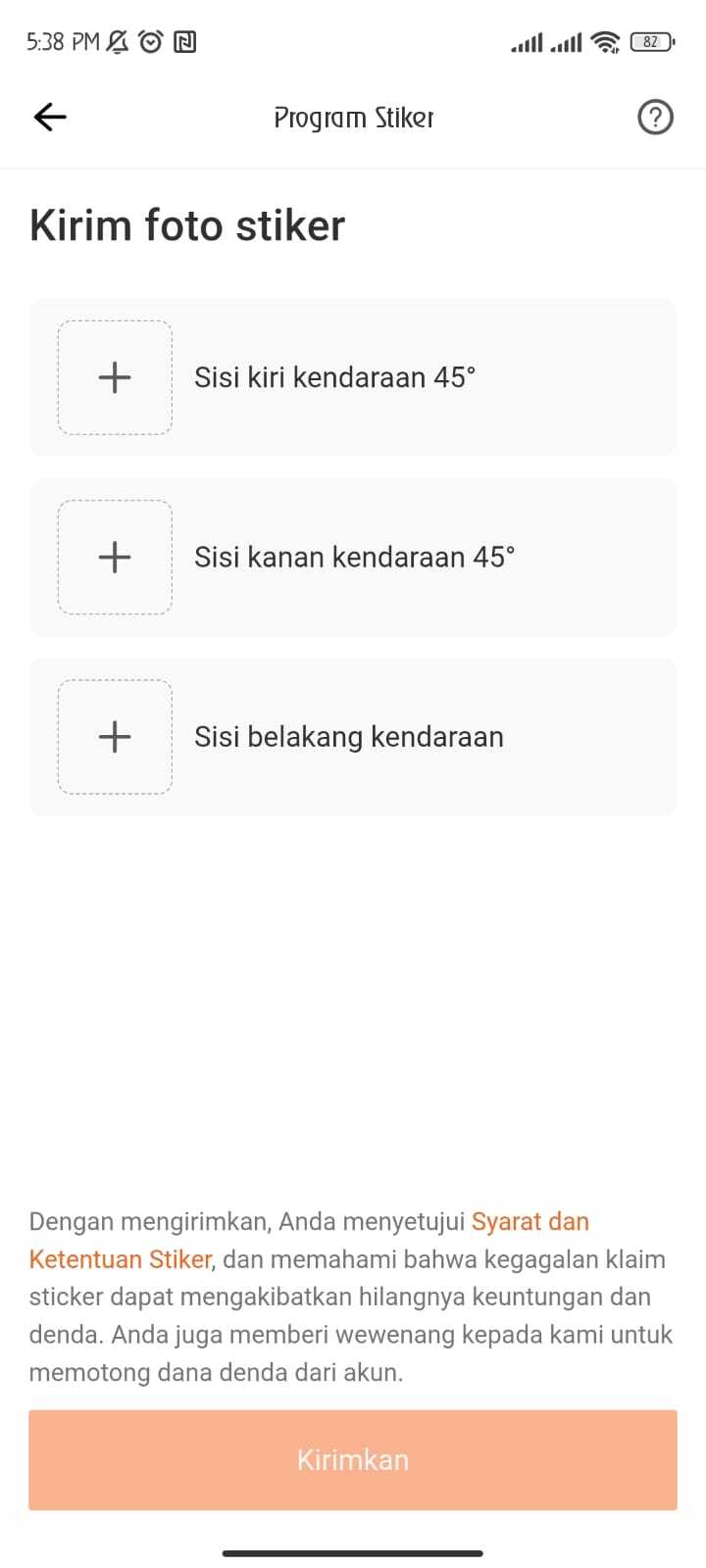Tap the Wi-Fi signal icon
This screenshot has width=706, height=1568.
(605, 41)
